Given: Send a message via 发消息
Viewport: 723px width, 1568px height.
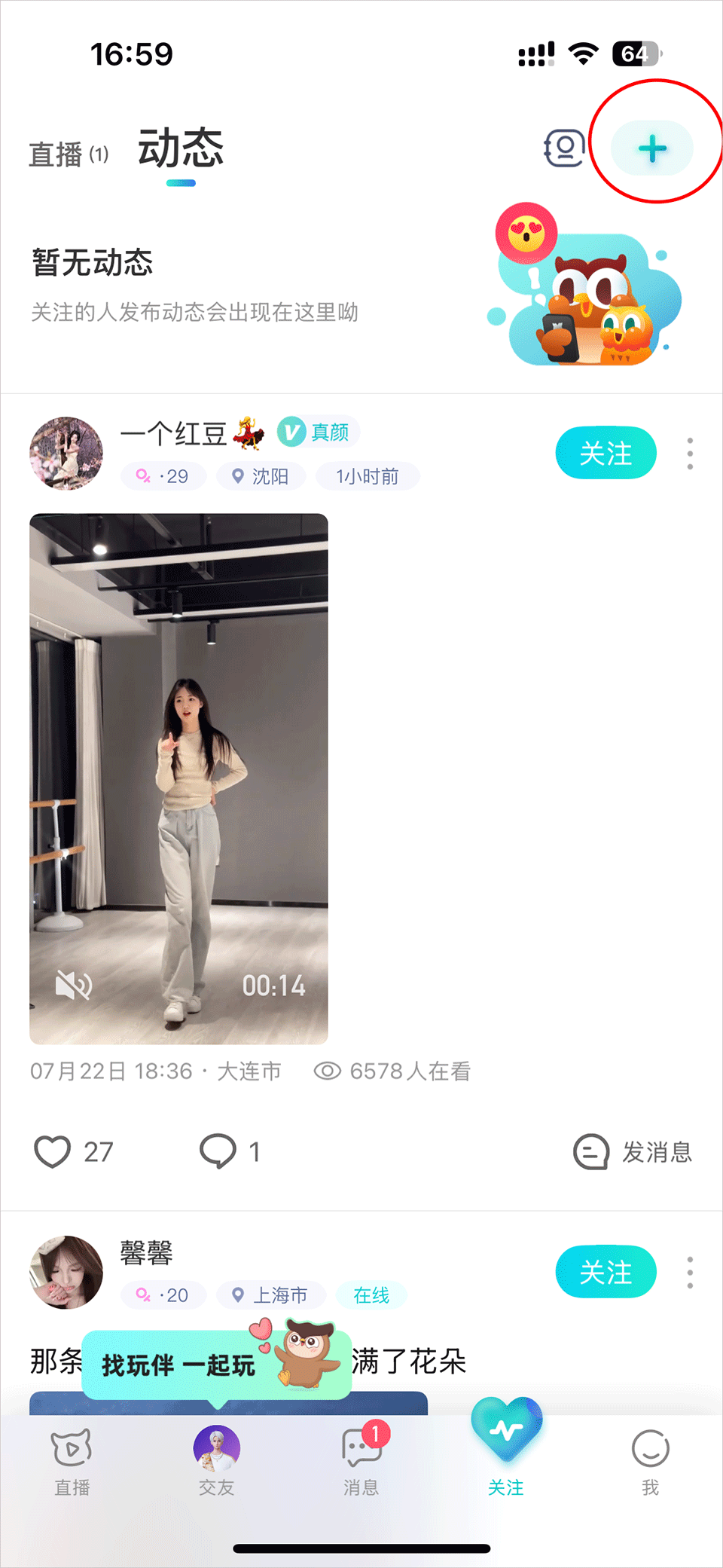Looking at the screenshot, I should [x=633, y=1152].
